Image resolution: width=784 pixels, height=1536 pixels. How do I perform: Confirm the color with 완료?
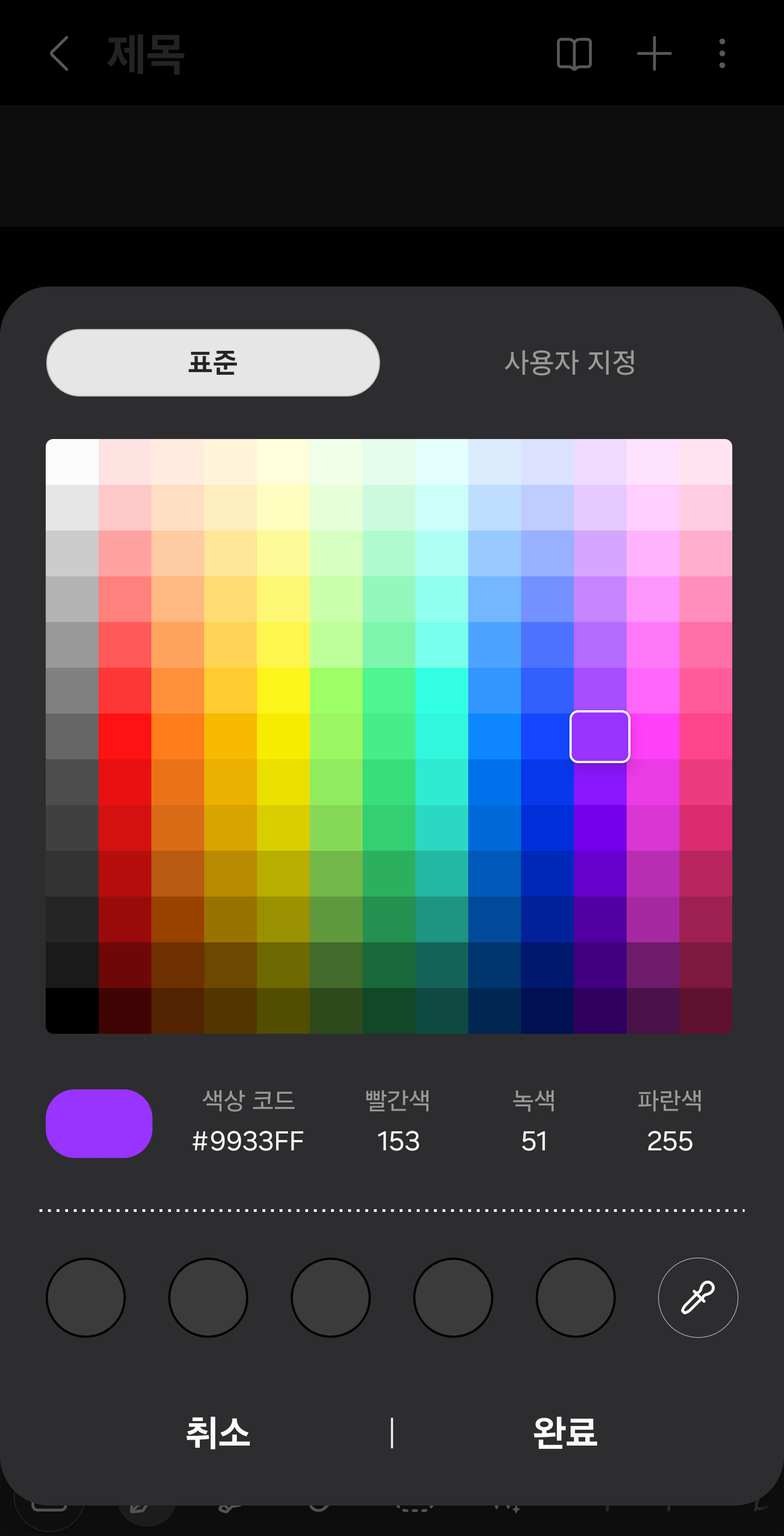[x=565, y=1433]
